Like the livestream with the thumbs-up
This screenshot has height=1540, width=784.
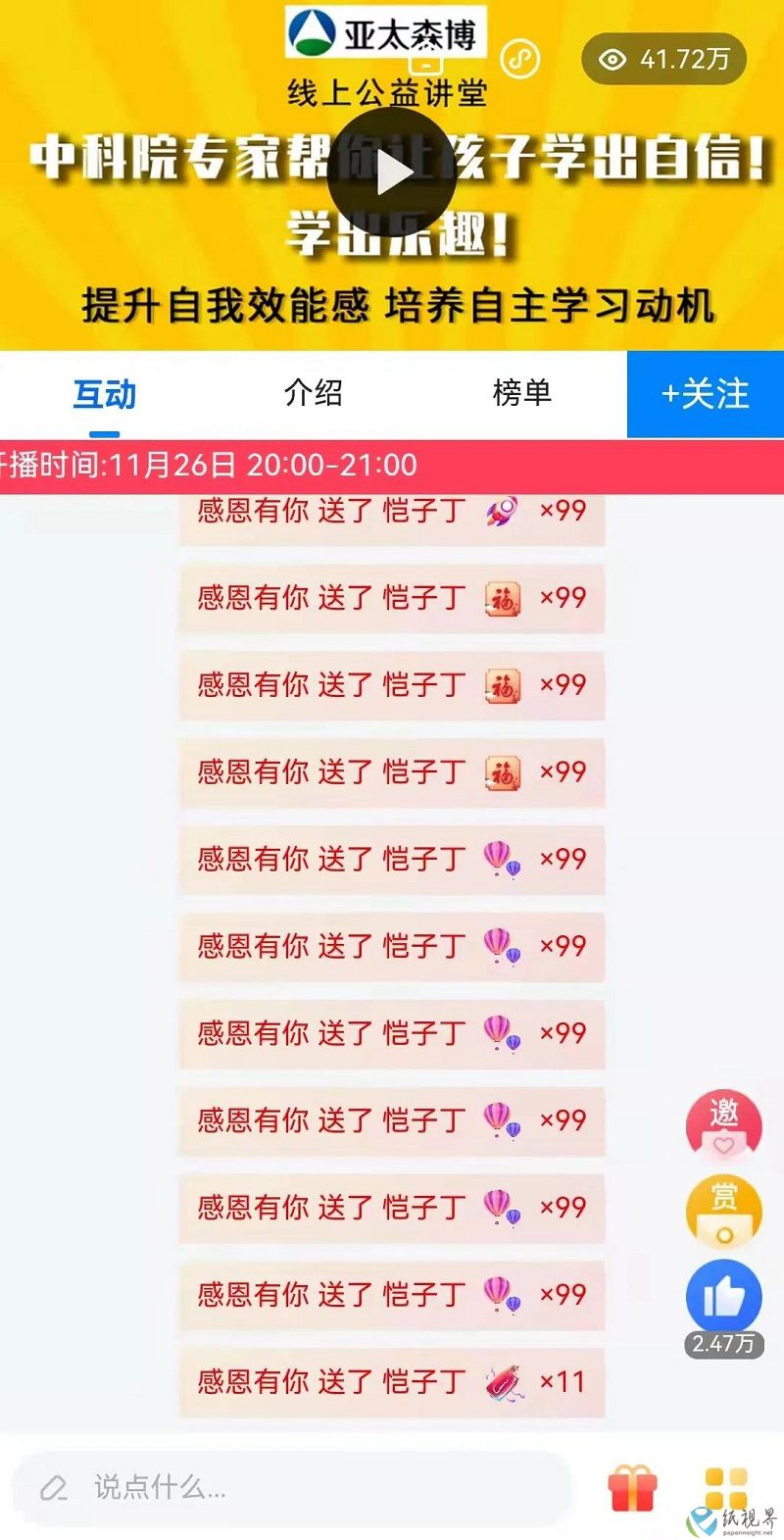click(x=724, y=1297)
